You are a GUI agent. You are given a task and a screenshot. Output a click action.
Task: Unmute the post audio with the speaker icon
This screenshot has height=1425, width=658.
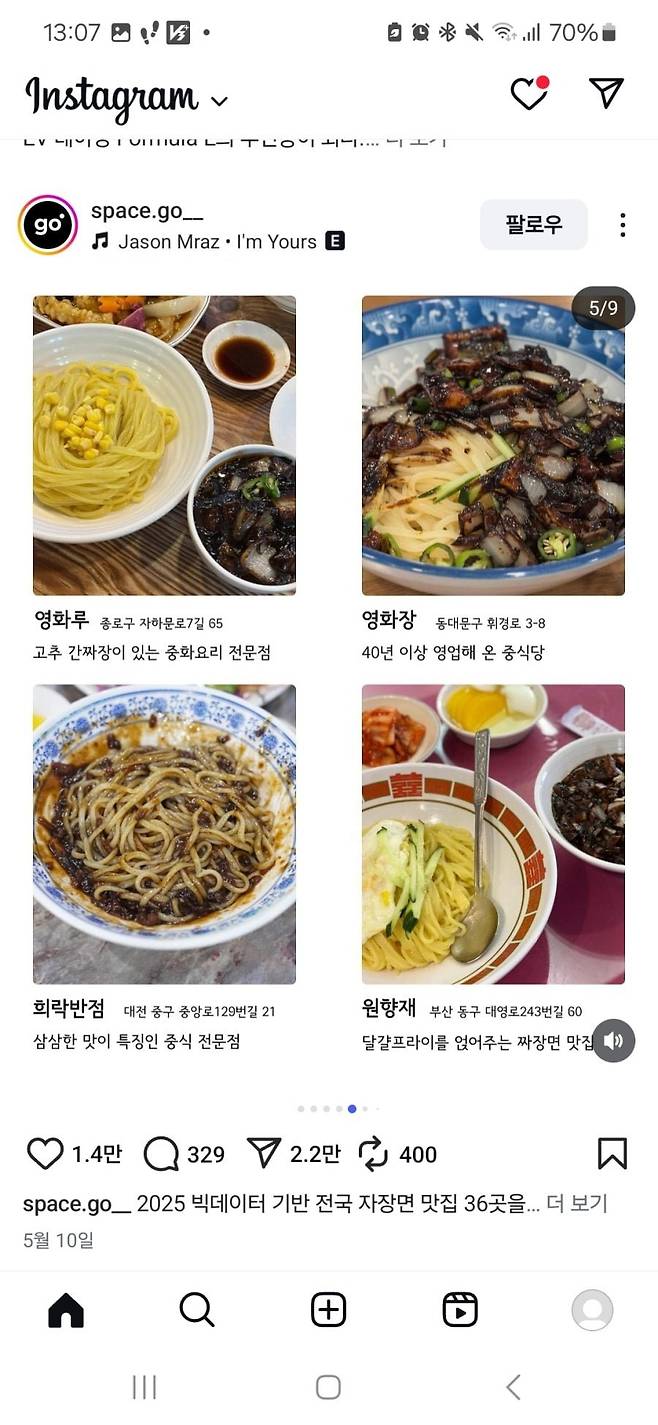(613, 1041)
